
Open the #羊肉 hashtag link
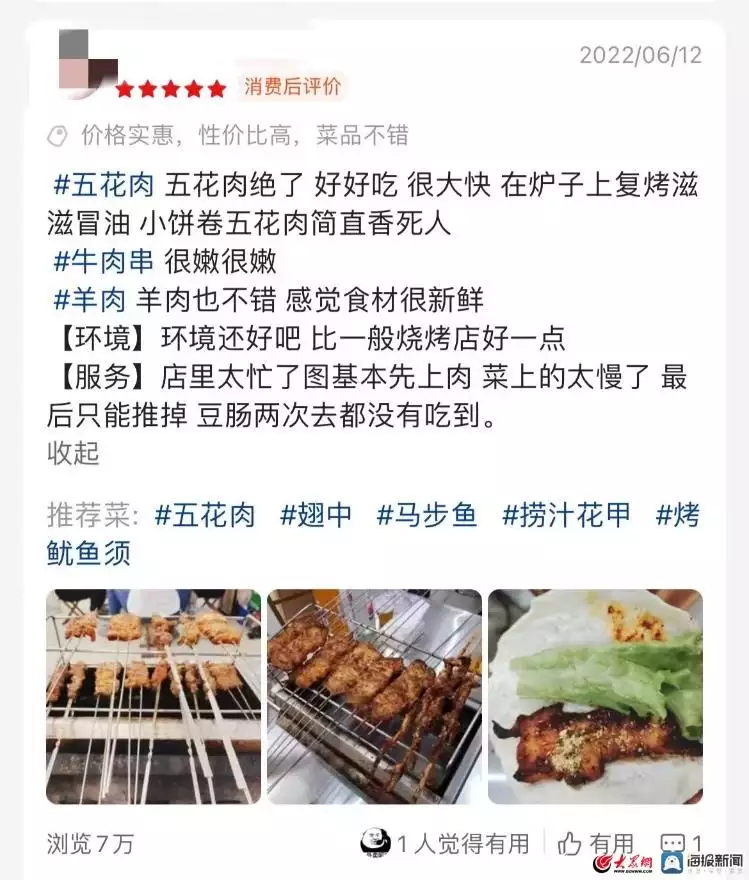[89, 300]
